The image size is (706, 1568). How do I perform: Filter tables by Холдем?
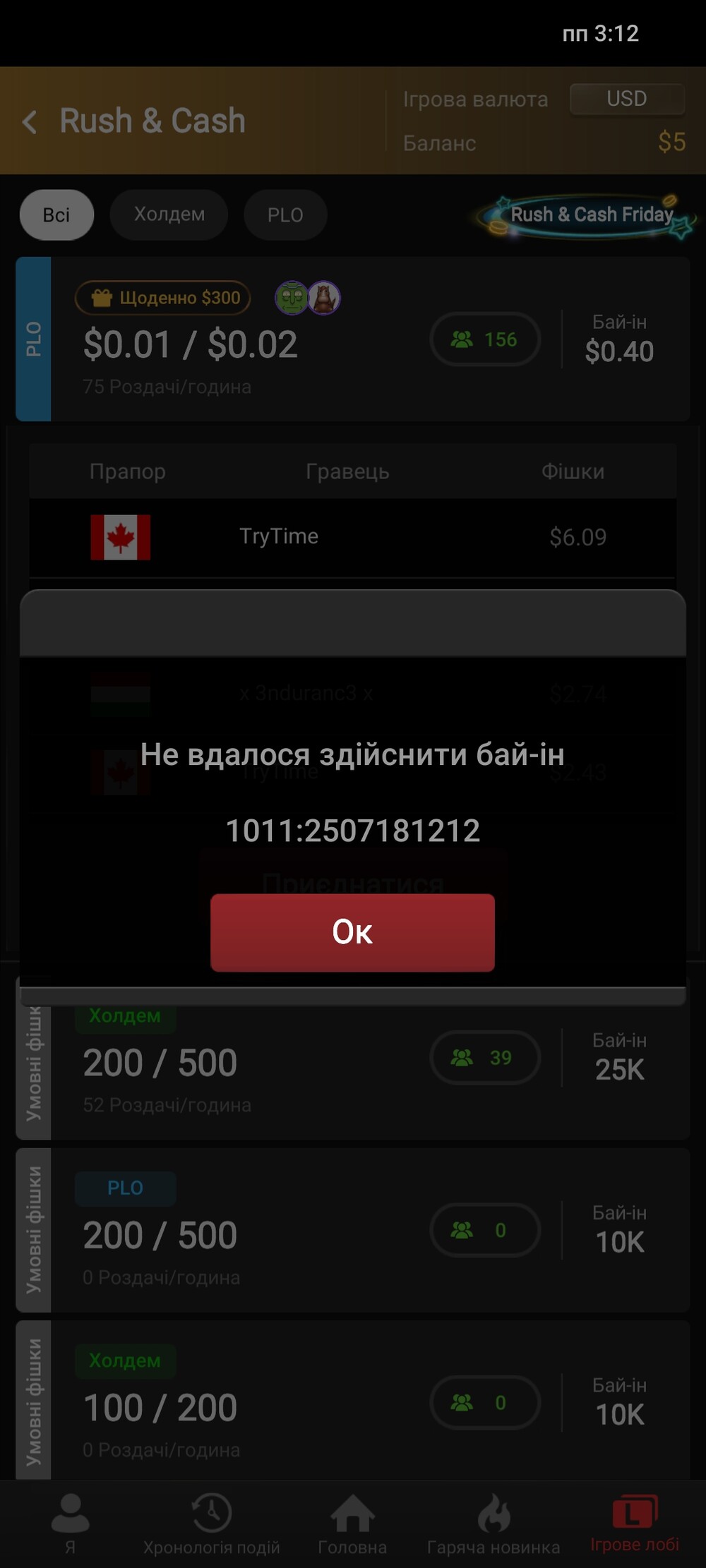click(x=169, y=215)
